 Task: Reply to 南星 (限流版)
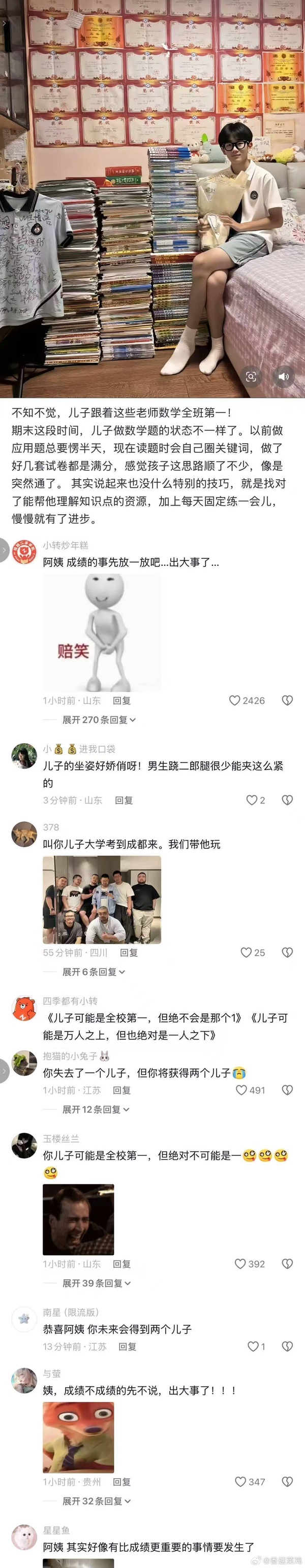[127, 1347]
